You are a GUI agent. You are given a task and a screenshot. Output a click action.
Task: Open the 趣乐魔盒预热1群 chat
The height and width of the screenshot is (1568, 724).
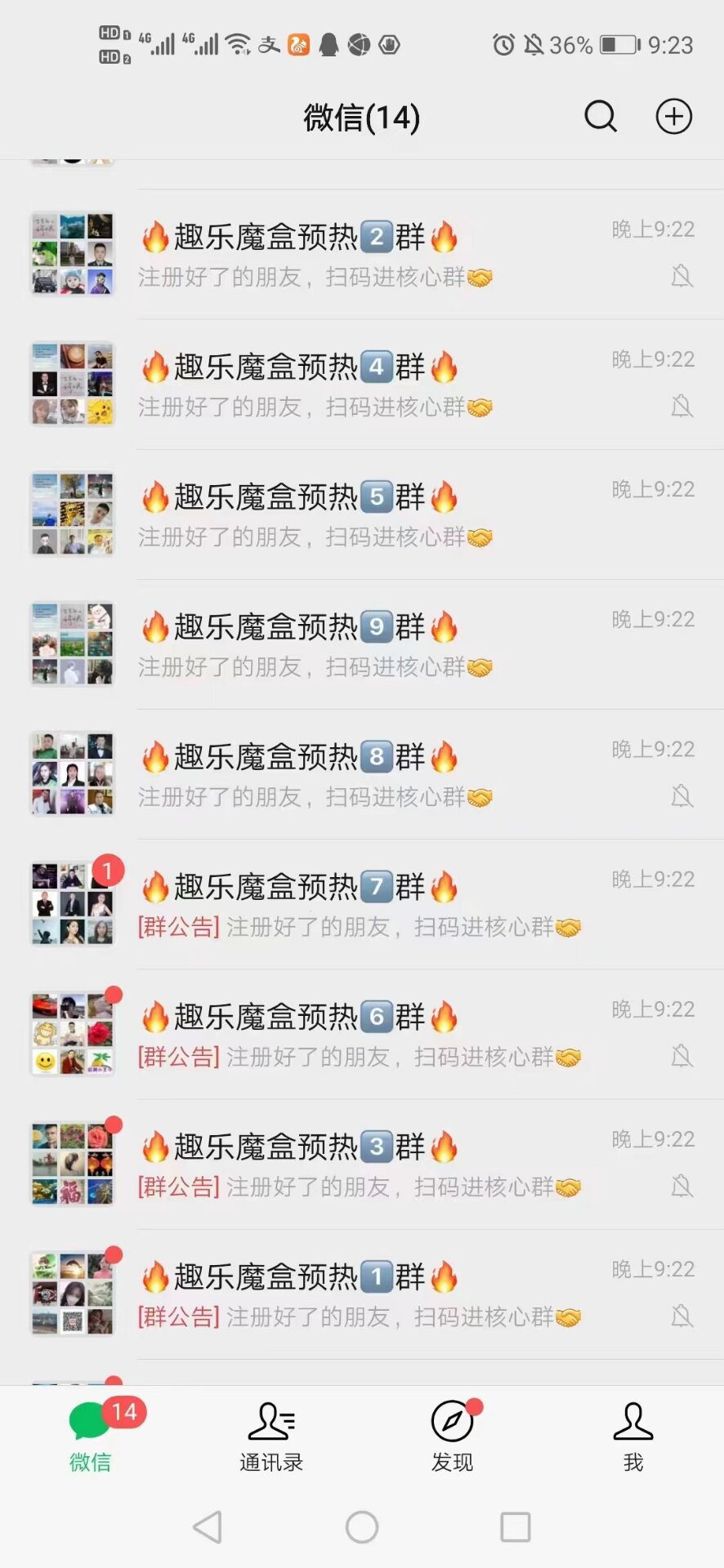[x=362, y=1294]
